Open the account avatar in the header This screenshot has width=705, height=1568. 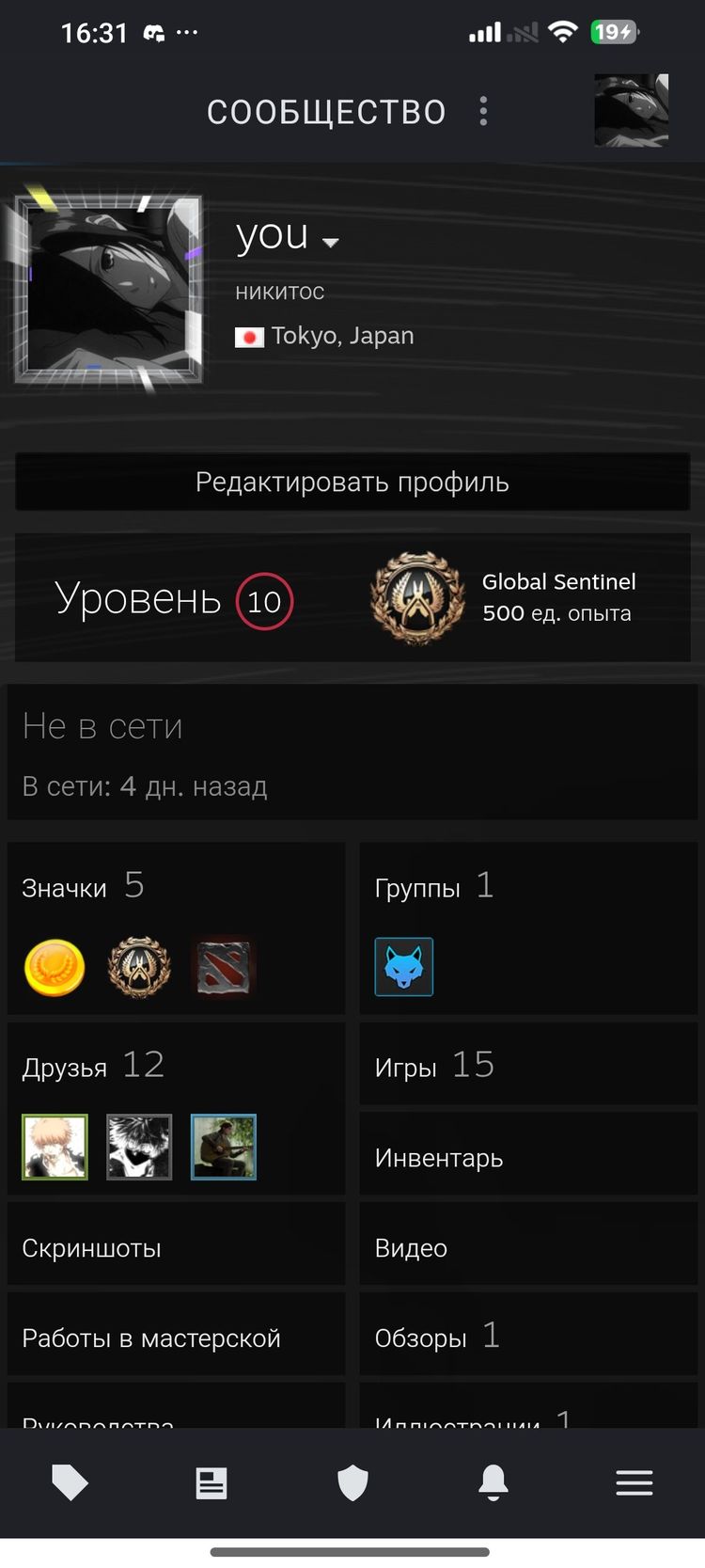click(631, 110)
